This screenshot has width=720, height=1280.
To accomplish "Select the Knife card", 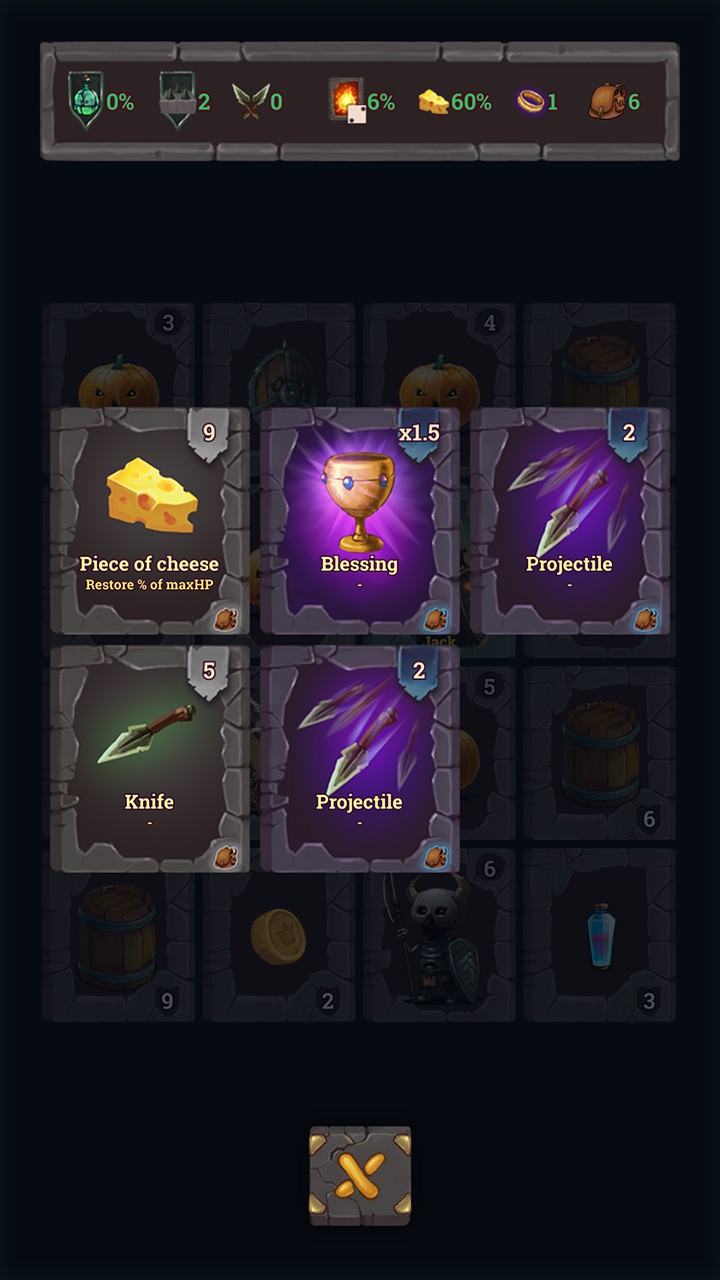I will 150,758.
